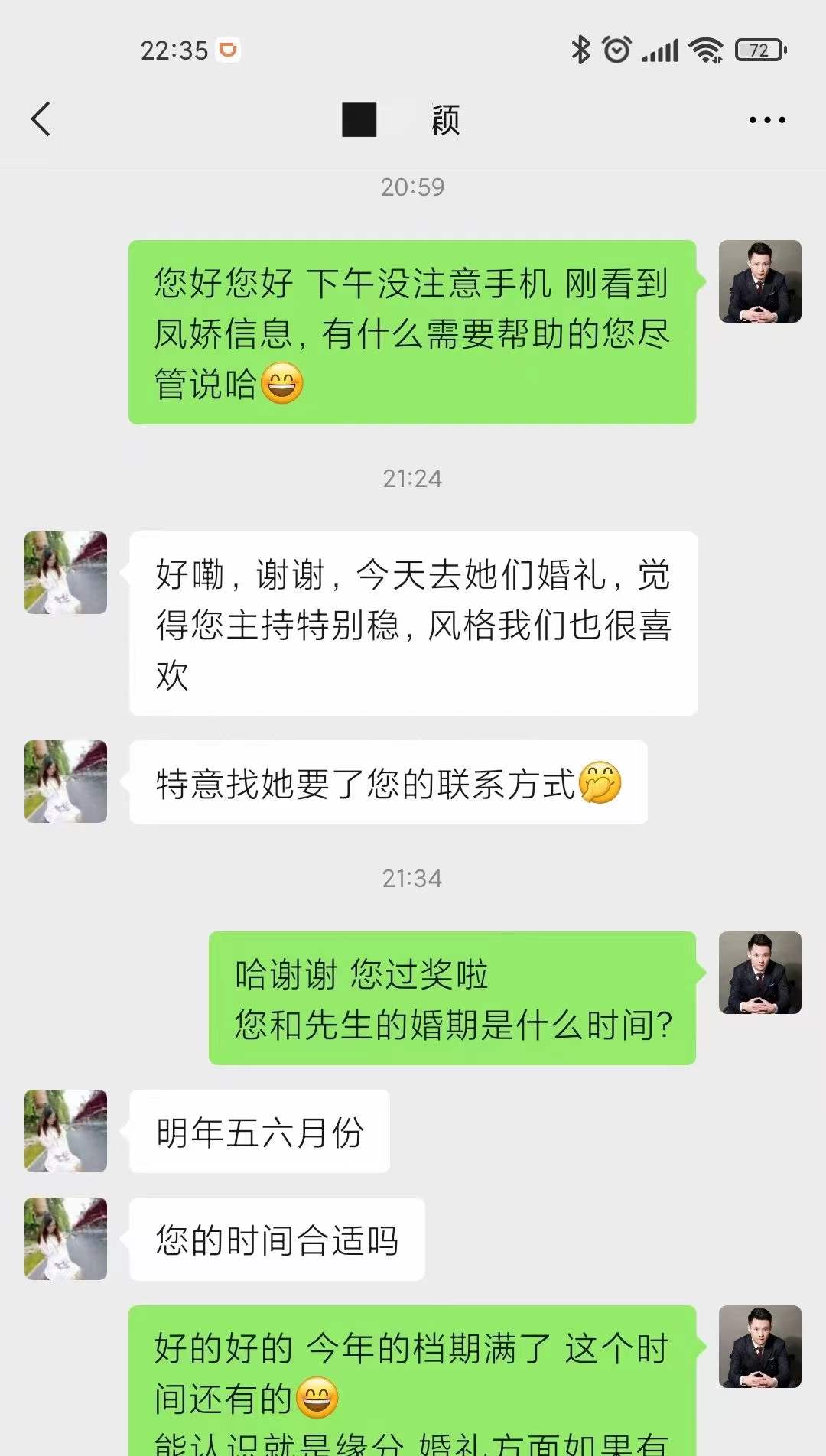Tap avatar beside 好的好的 今年的档期满了 message
Viewport: 826px width, 1456px height.
(759, 1347)
